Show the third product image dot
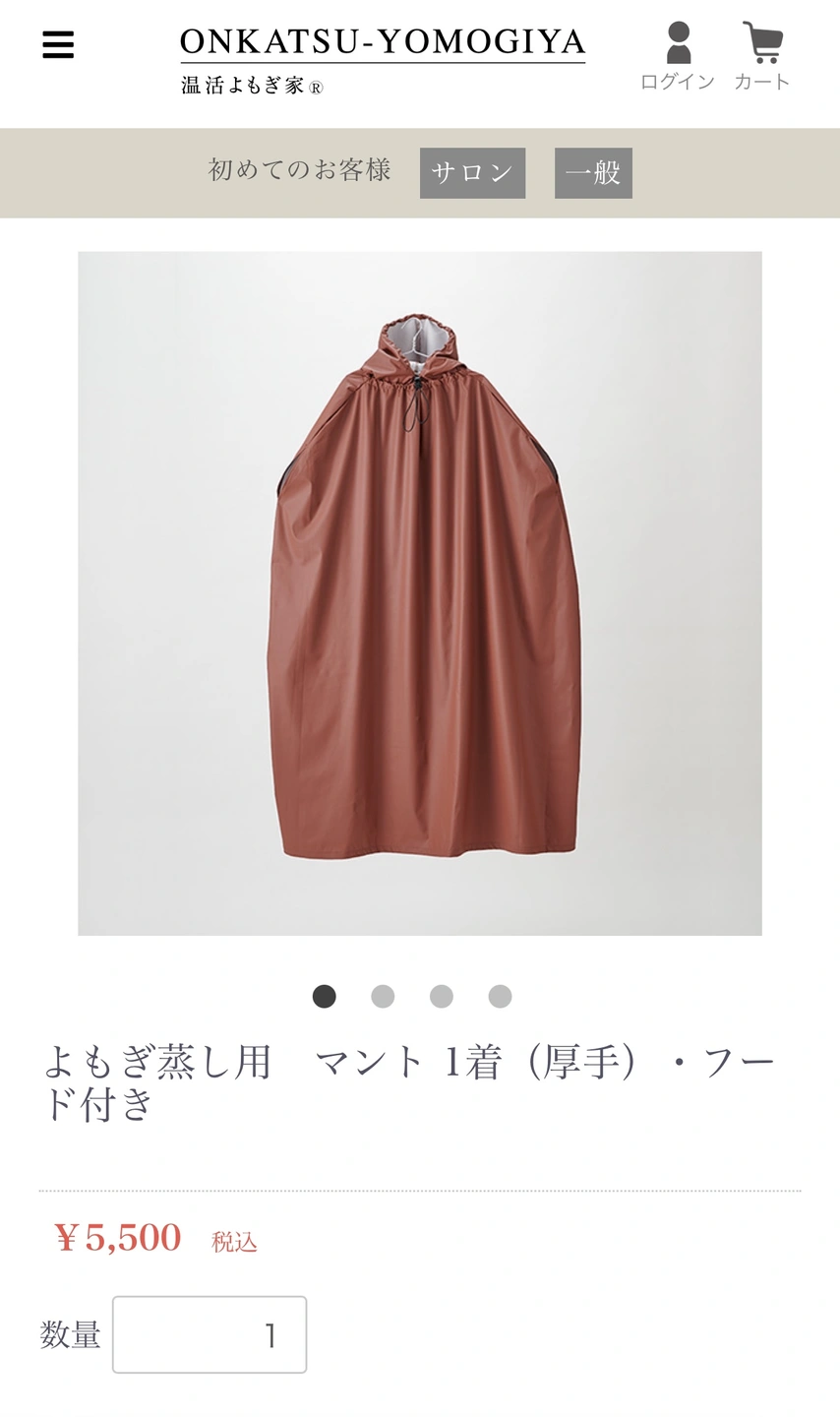 [442, 997]
